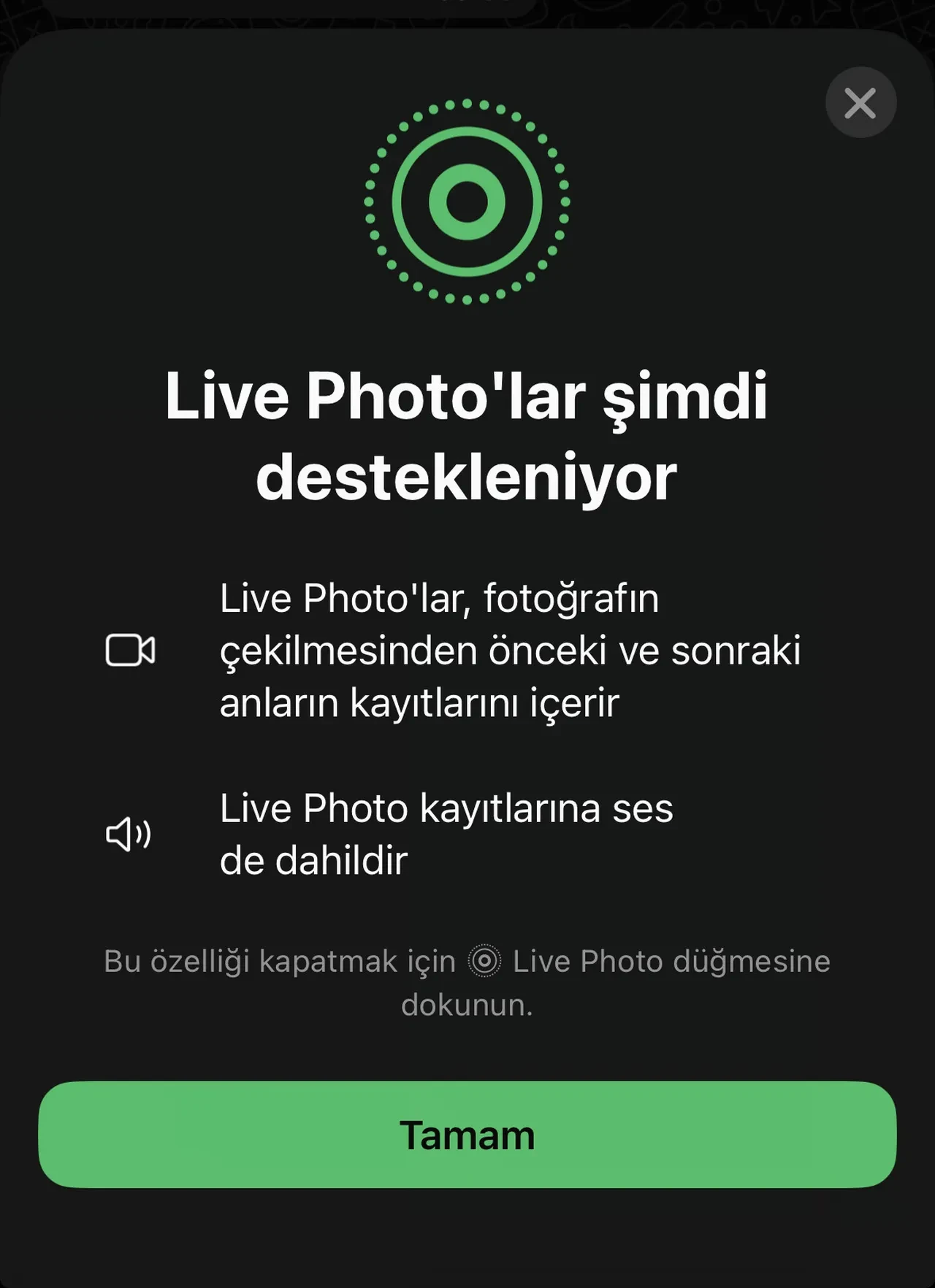Image resolution: width=935 pixels, height=1288 pixels.
Task: Close the Live Photo info sheet
Action: coord(860,102)
